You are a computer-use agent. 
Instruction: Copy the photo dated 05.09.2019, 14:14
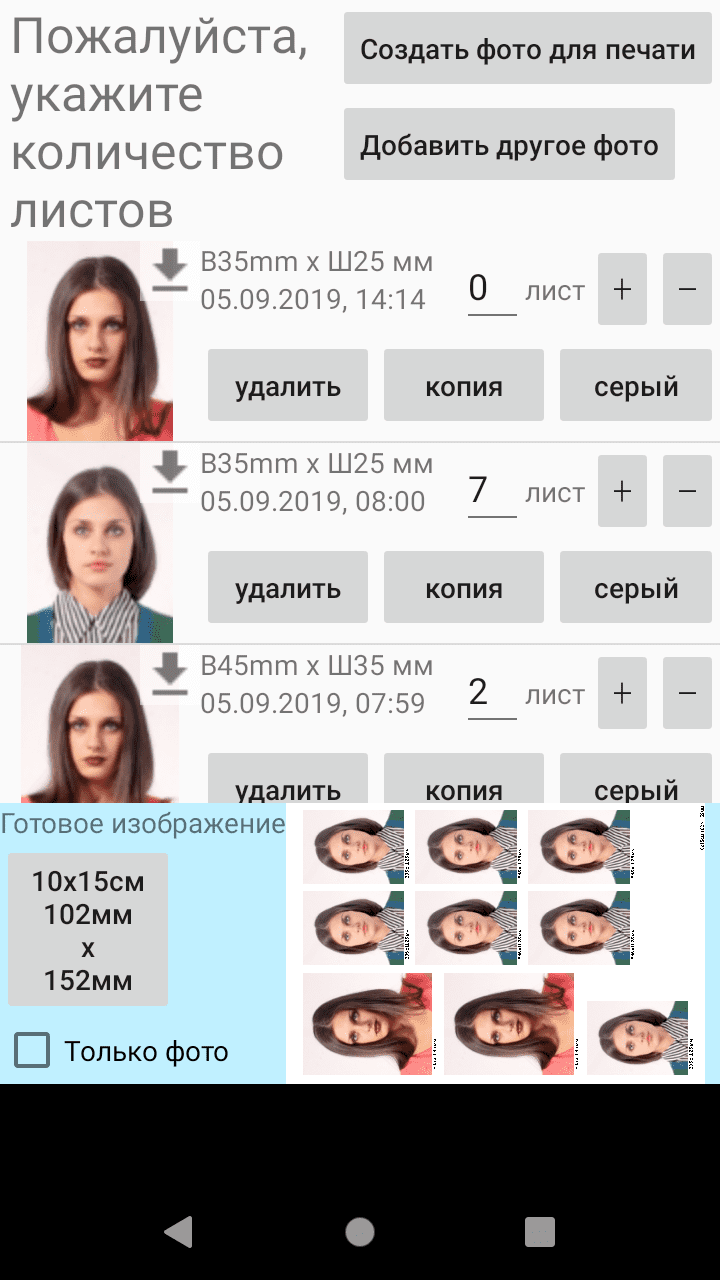click(464, 385)
